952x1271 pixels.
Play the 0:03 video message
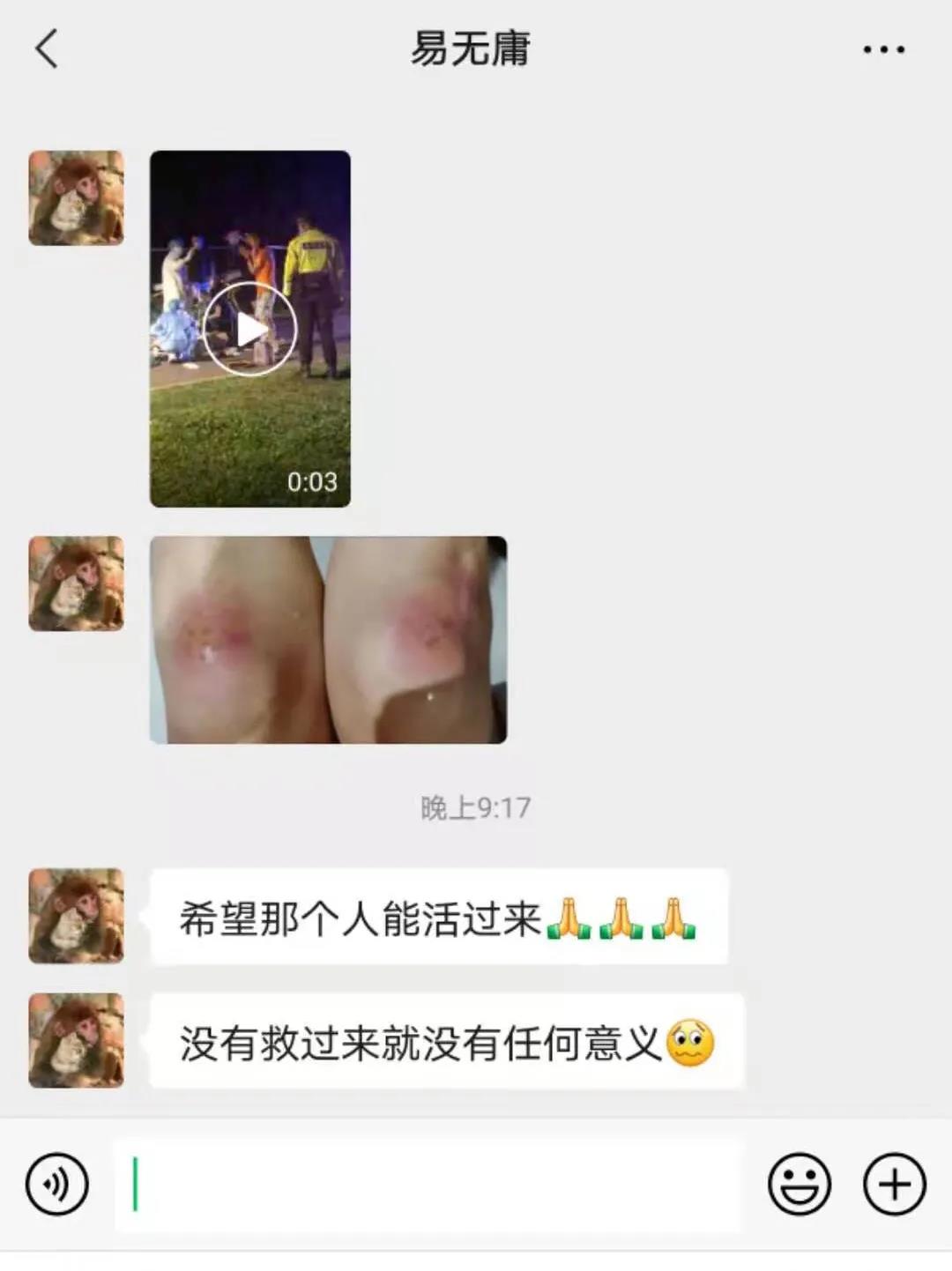[250, 329]
